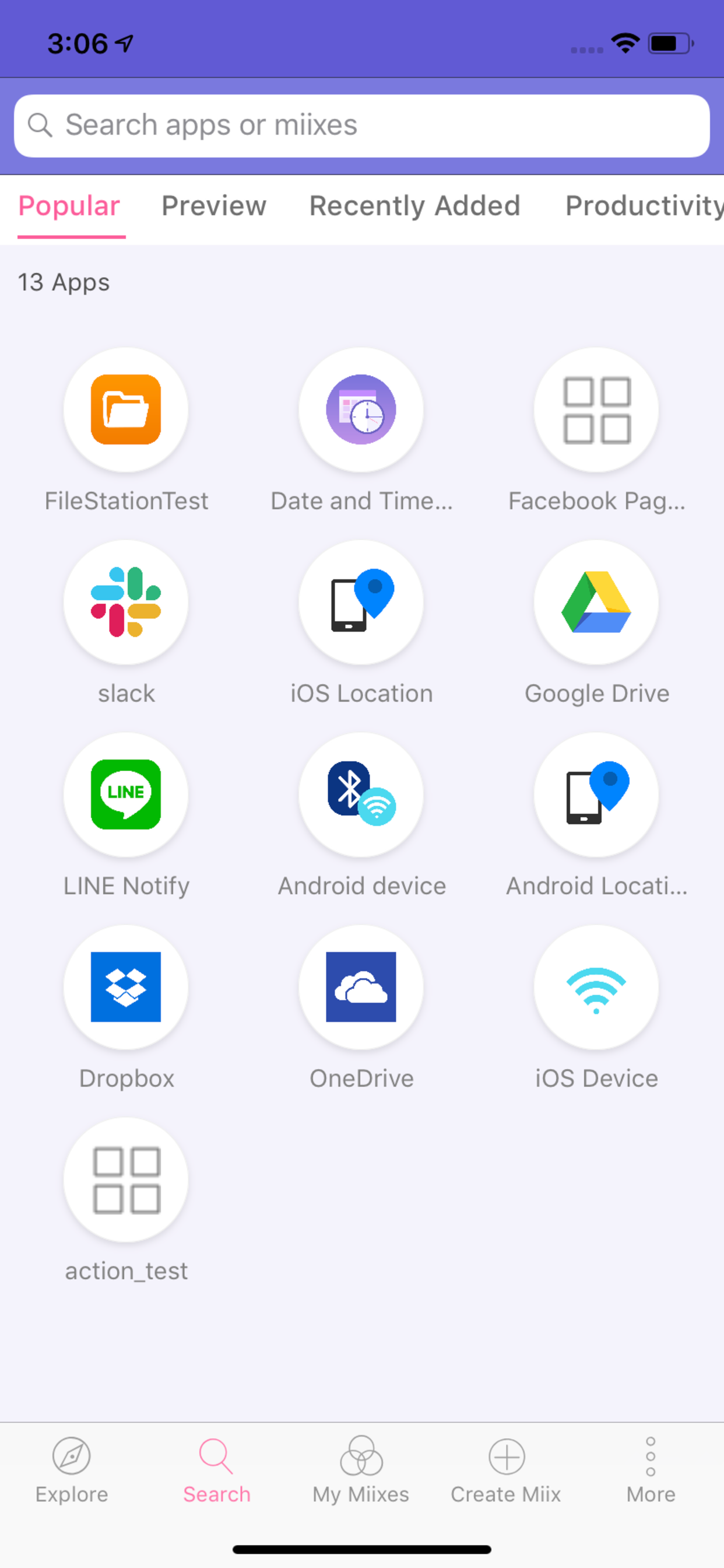Switch to the Preview tab
The width and height of the screenshot is (724, 1568).
pos(214,206)
